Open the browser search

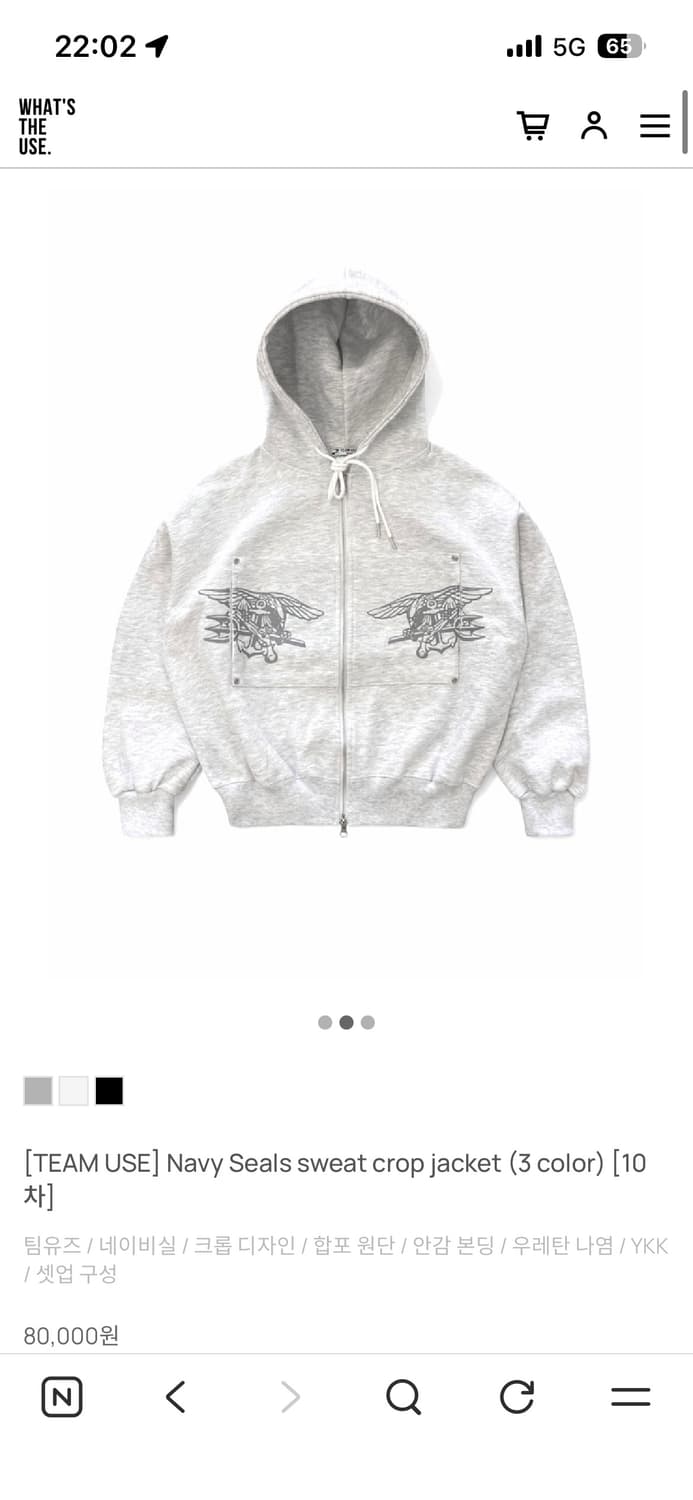pos(403,1397)
